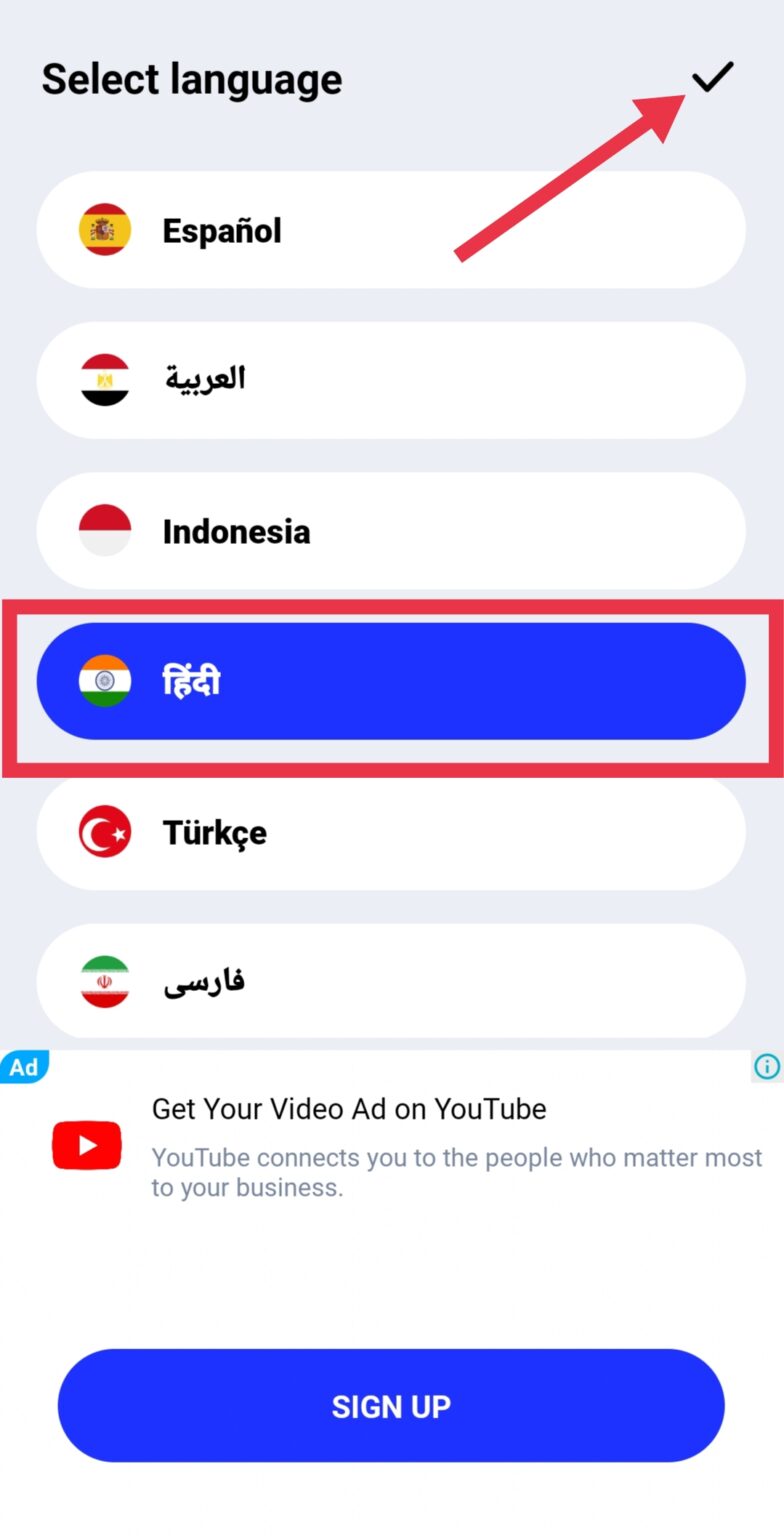Choose the Arabic language option
Screen dimensions: 784x1536
pos(390,380)
